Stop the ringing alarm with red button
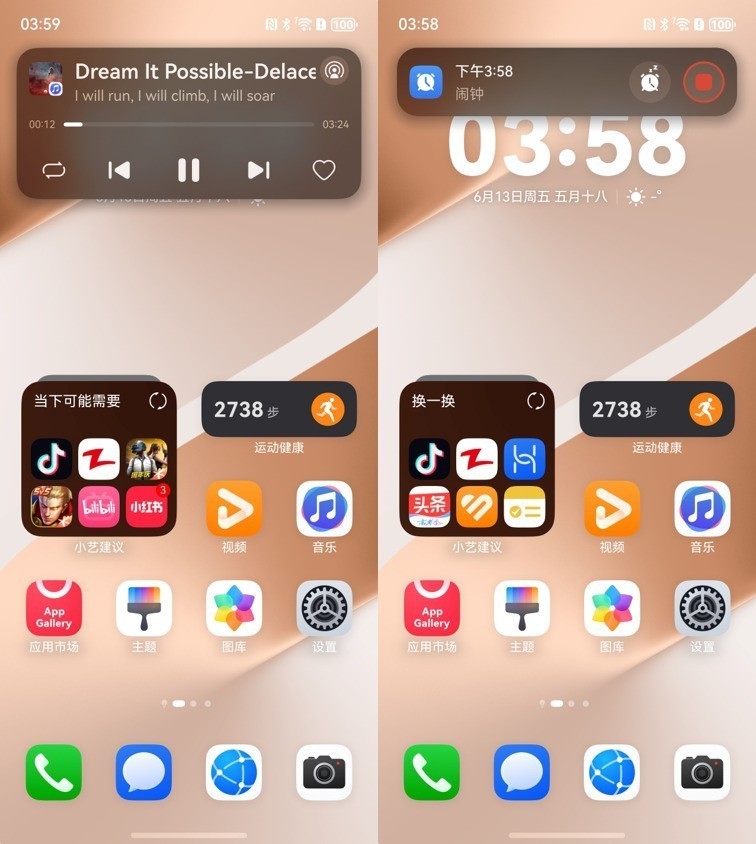This screenshot has width=756, height=844. (703, 81)
